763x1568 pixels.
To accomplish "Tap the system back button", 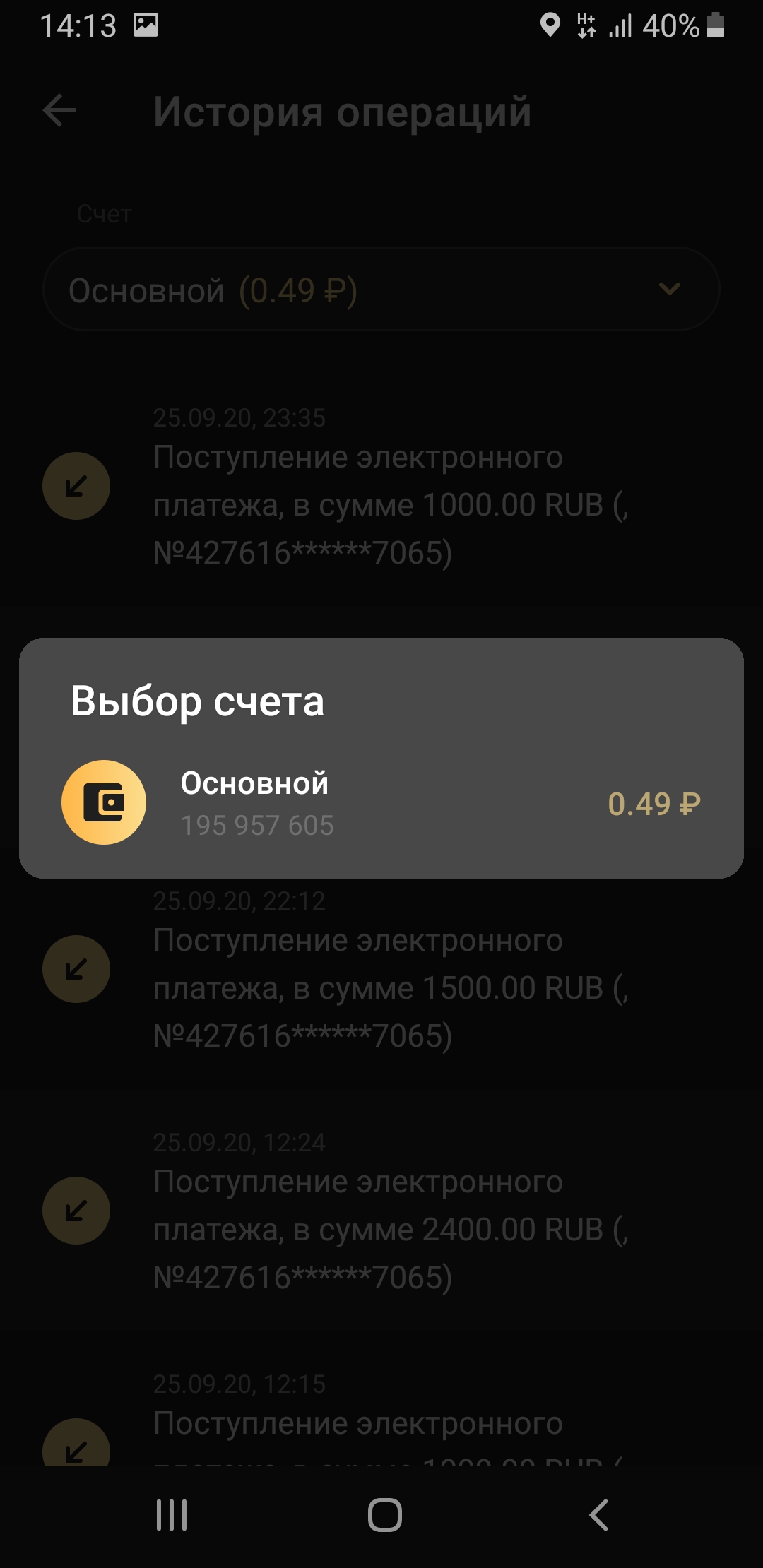I will [x=598, y=1514].
